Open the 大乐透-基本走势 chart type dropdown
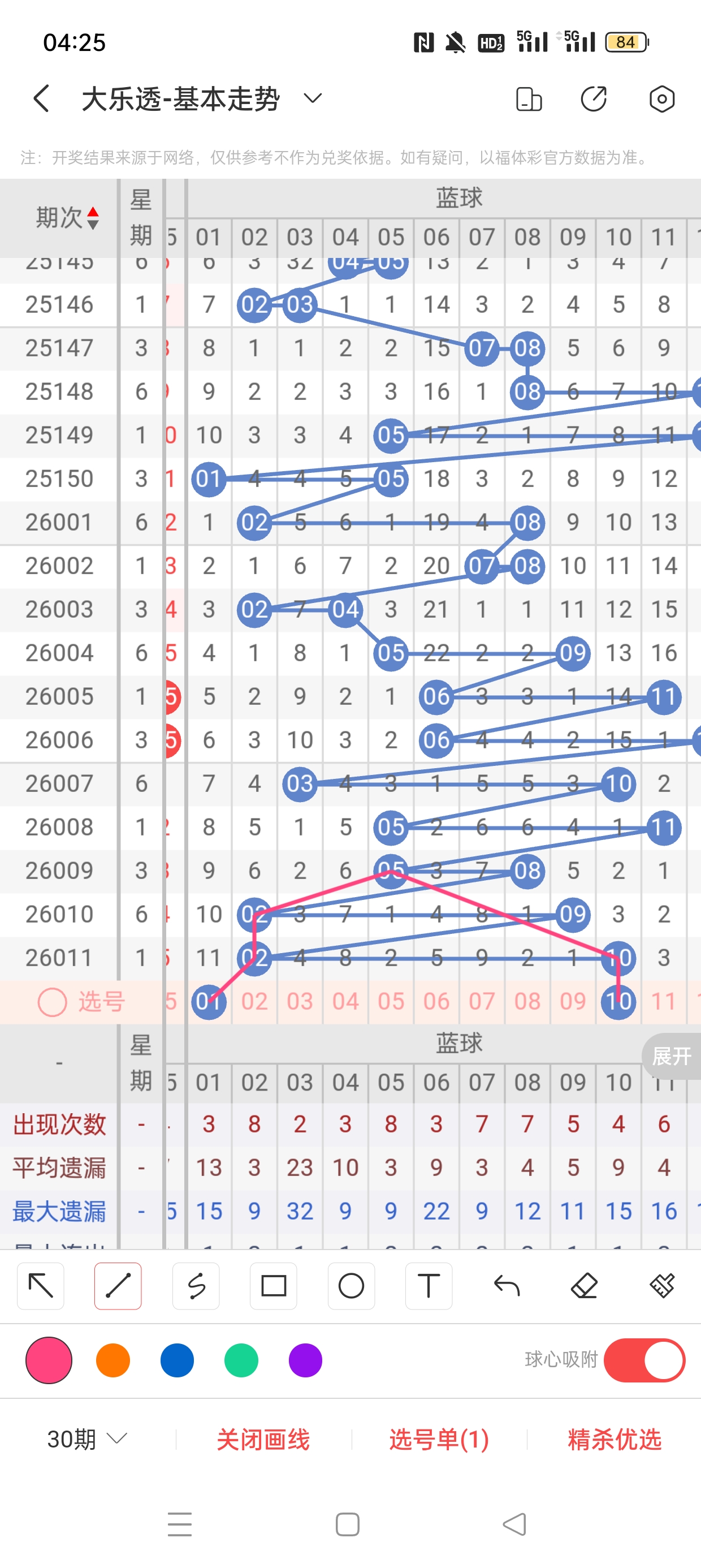 point(312,98)
